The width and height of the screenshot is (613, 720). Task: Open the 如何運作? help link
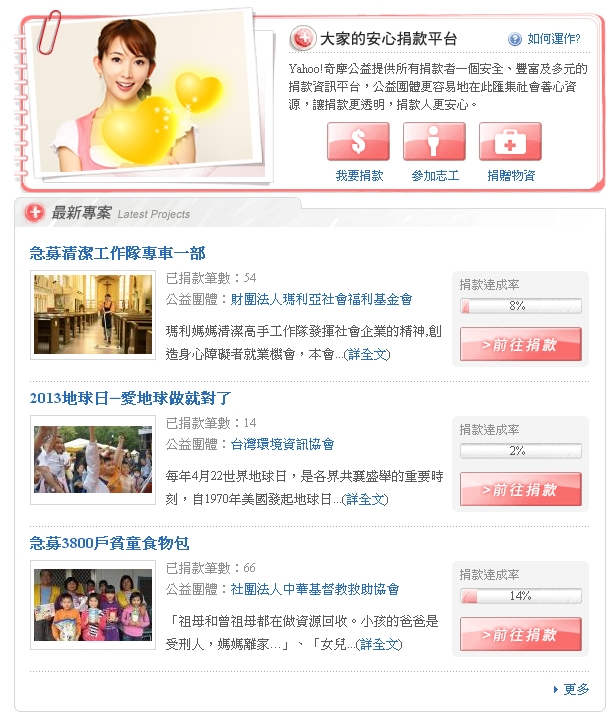(553, 39)
